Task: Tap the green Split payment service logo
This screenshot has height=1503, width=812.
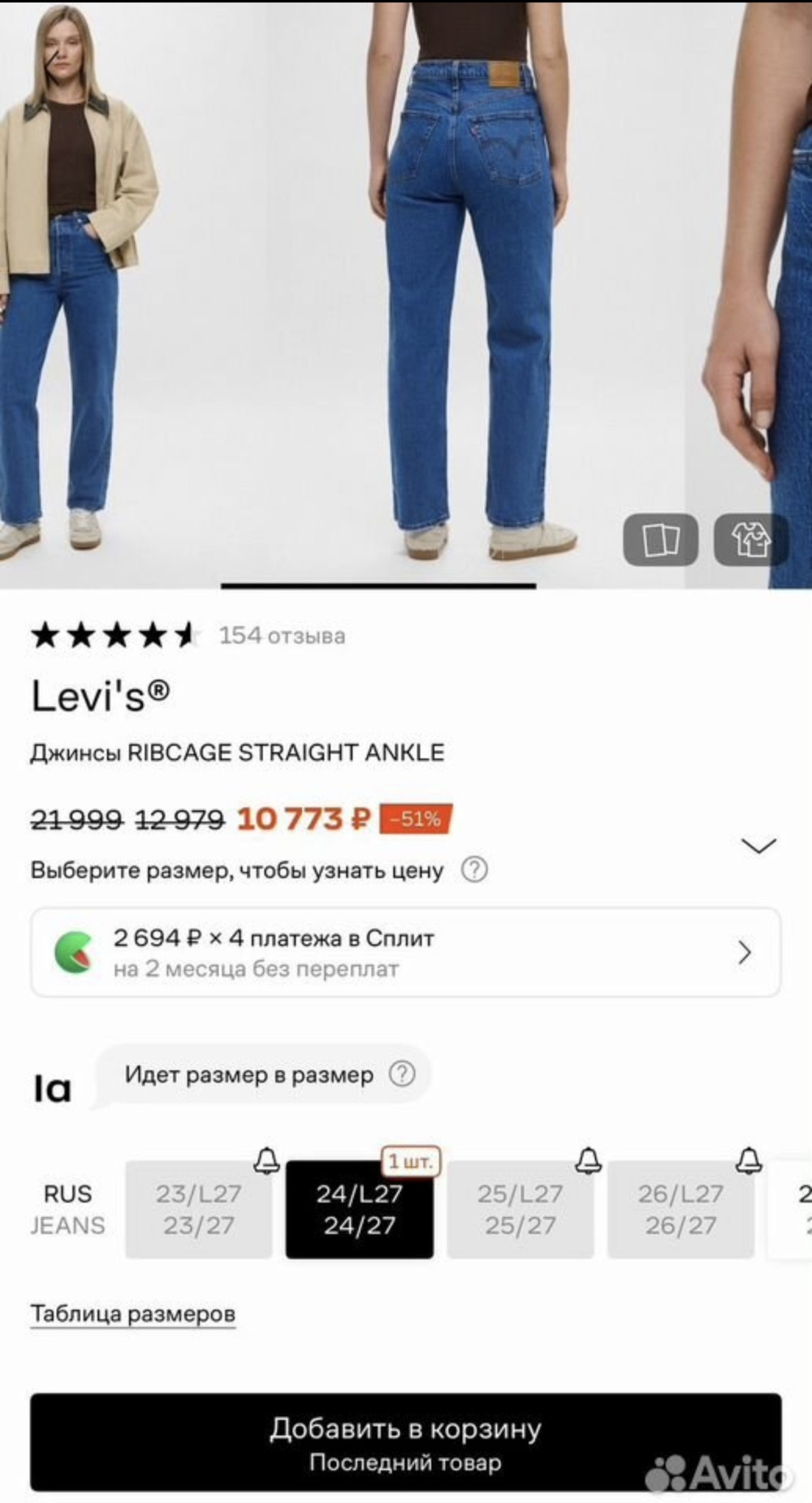Action: coord(71,951)
